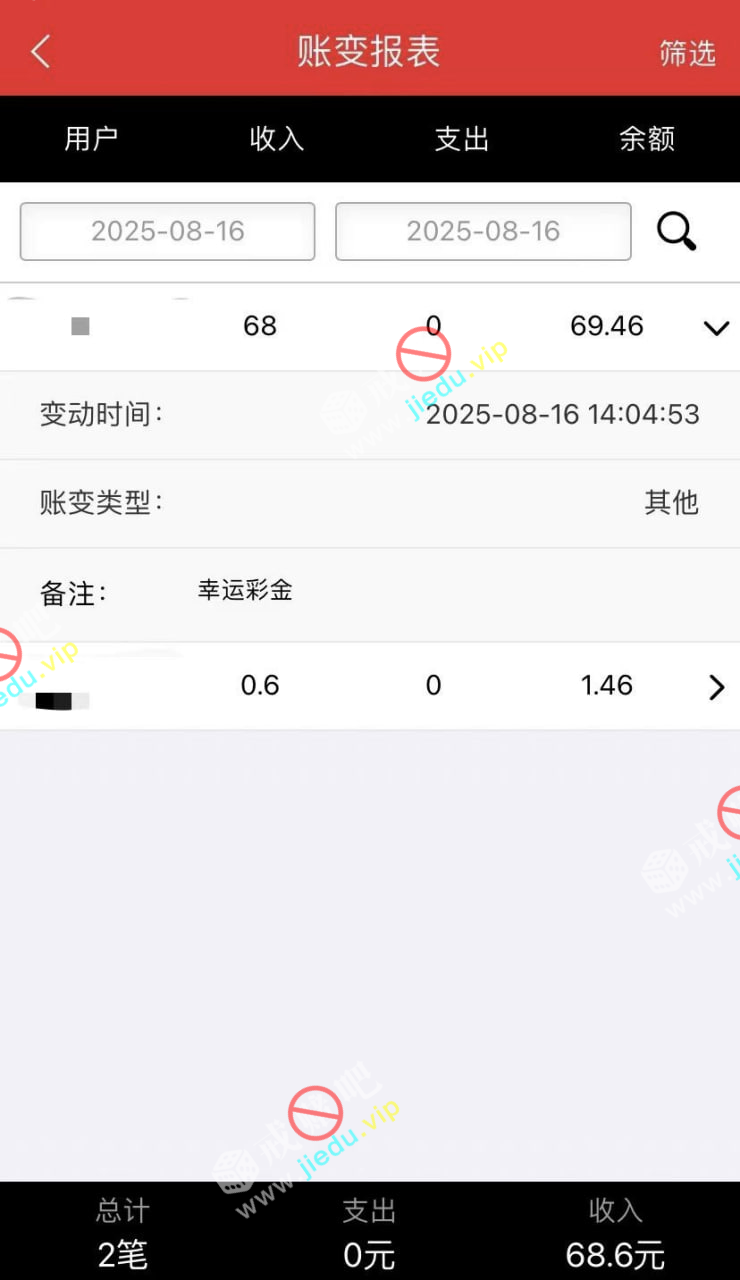The image size is (740, 1280).
Task: Select the start date field
Action: click(x=168, y=231)
